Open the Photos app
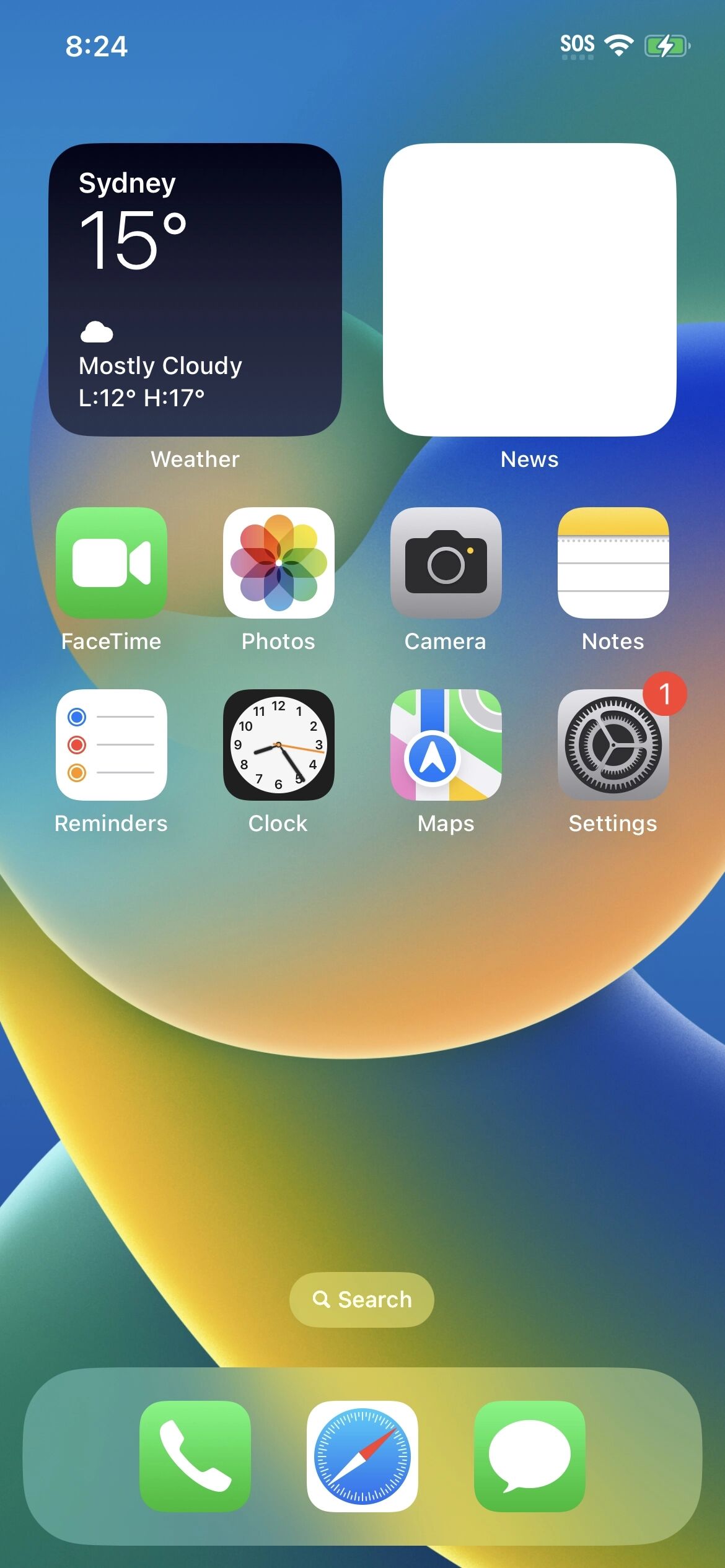 click(x=279, y=562)
